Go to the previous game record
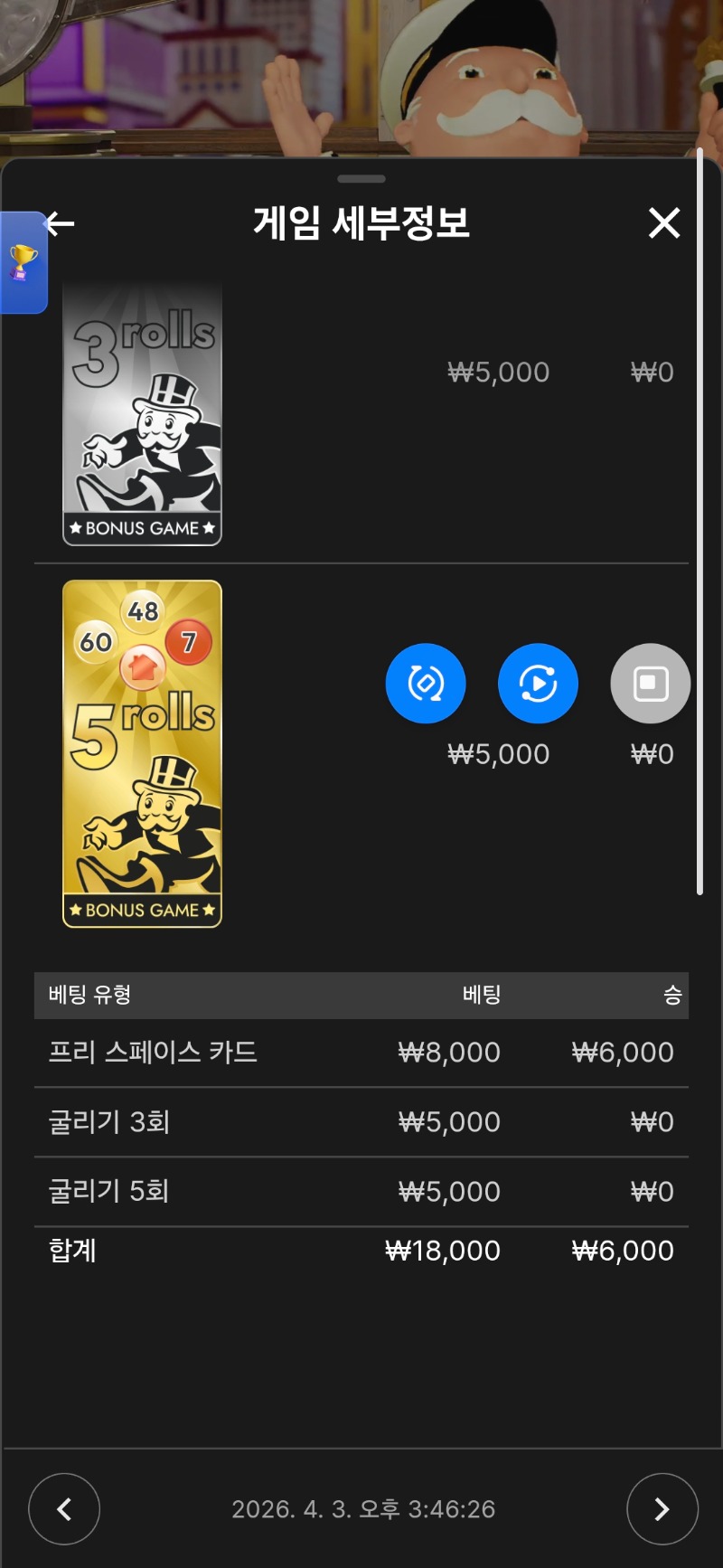 (64, 1508)
